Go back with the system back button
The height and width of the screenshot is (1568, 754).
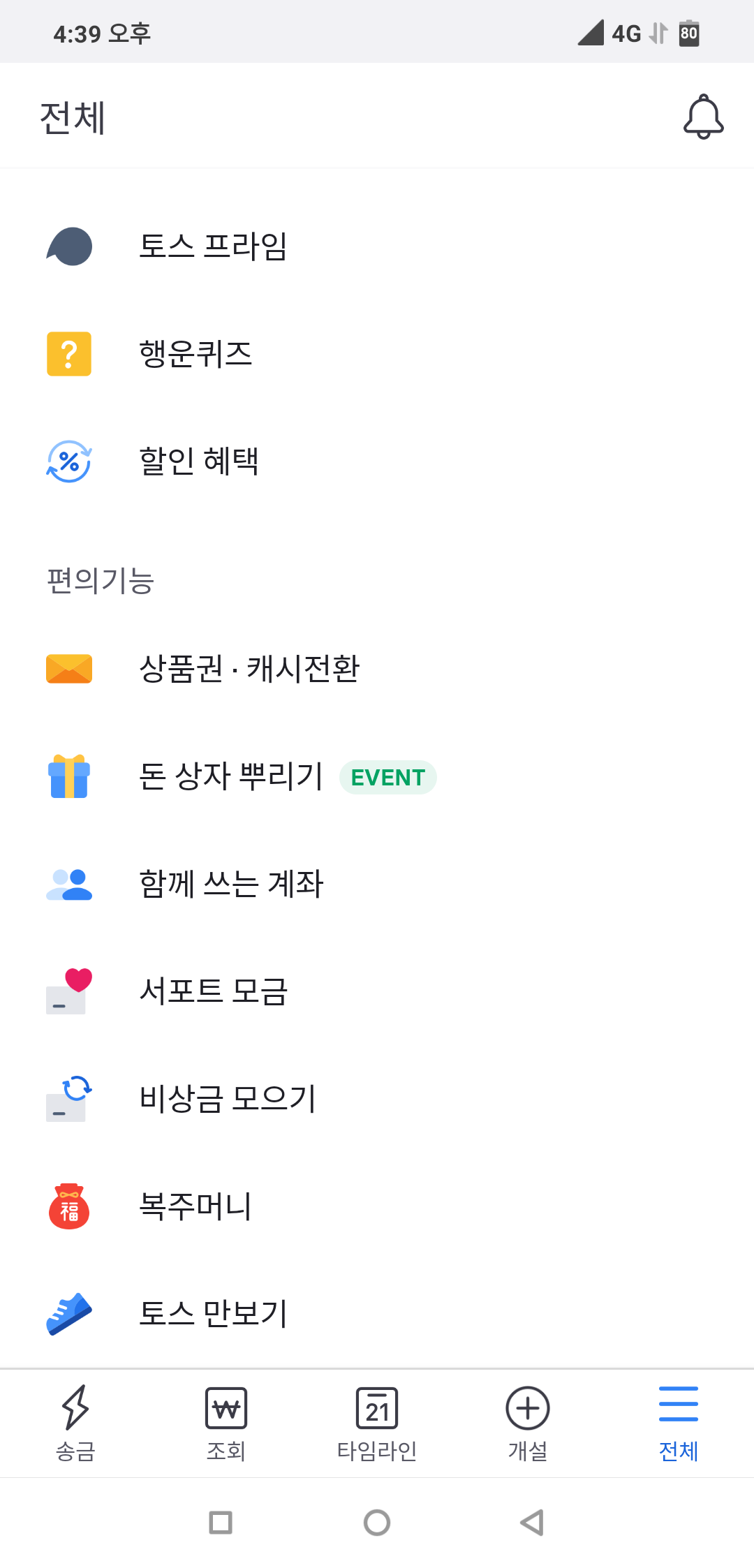tap(532, 1523)
